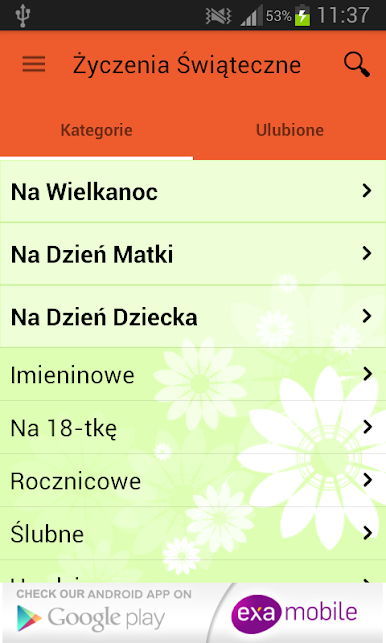Switch to the Ulubione tab

tap(290, 130)
